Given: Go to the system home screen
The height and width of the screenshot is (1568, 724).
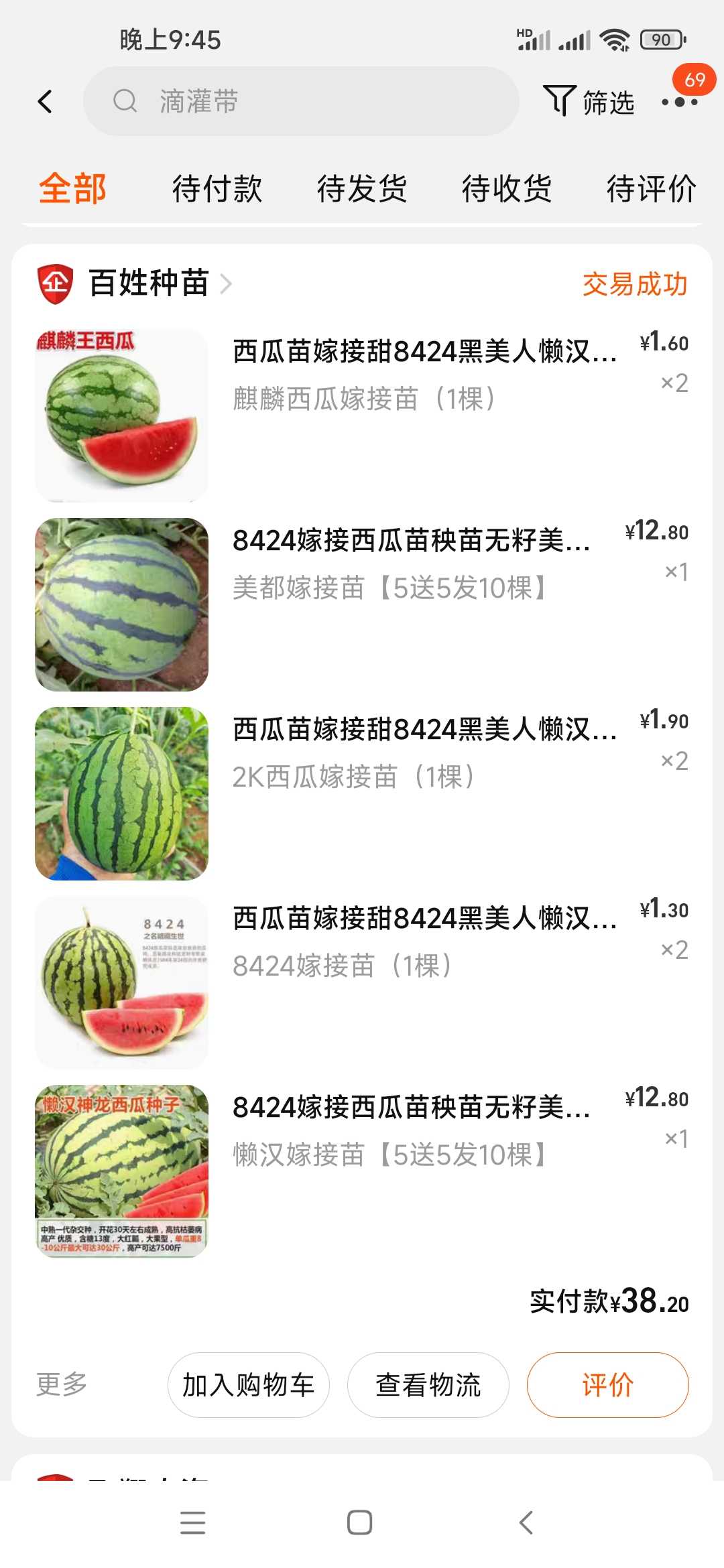Looking at the screenshot, I should [x=360, y=1522].
